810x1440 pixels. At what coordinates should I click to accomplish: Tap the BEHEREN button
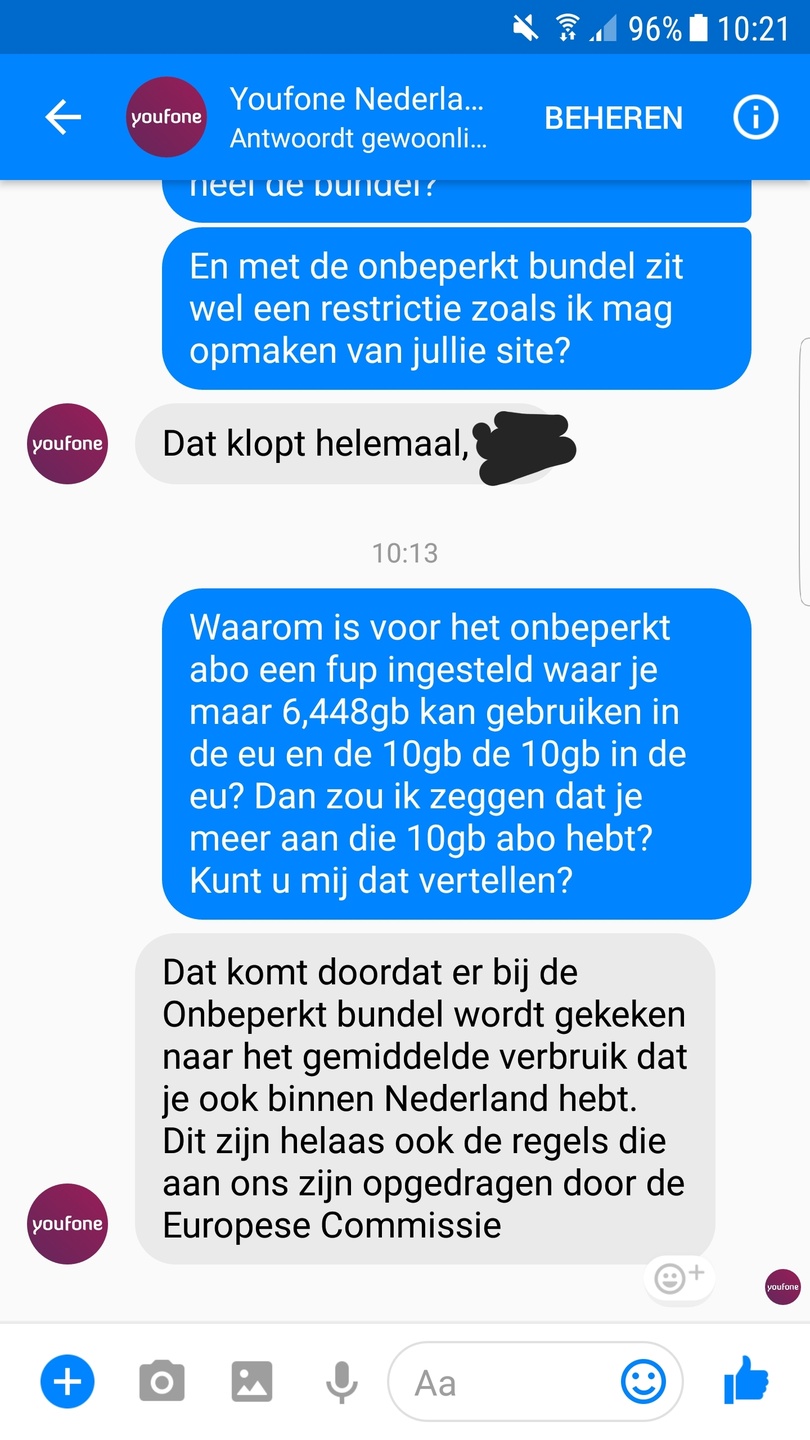613,118
